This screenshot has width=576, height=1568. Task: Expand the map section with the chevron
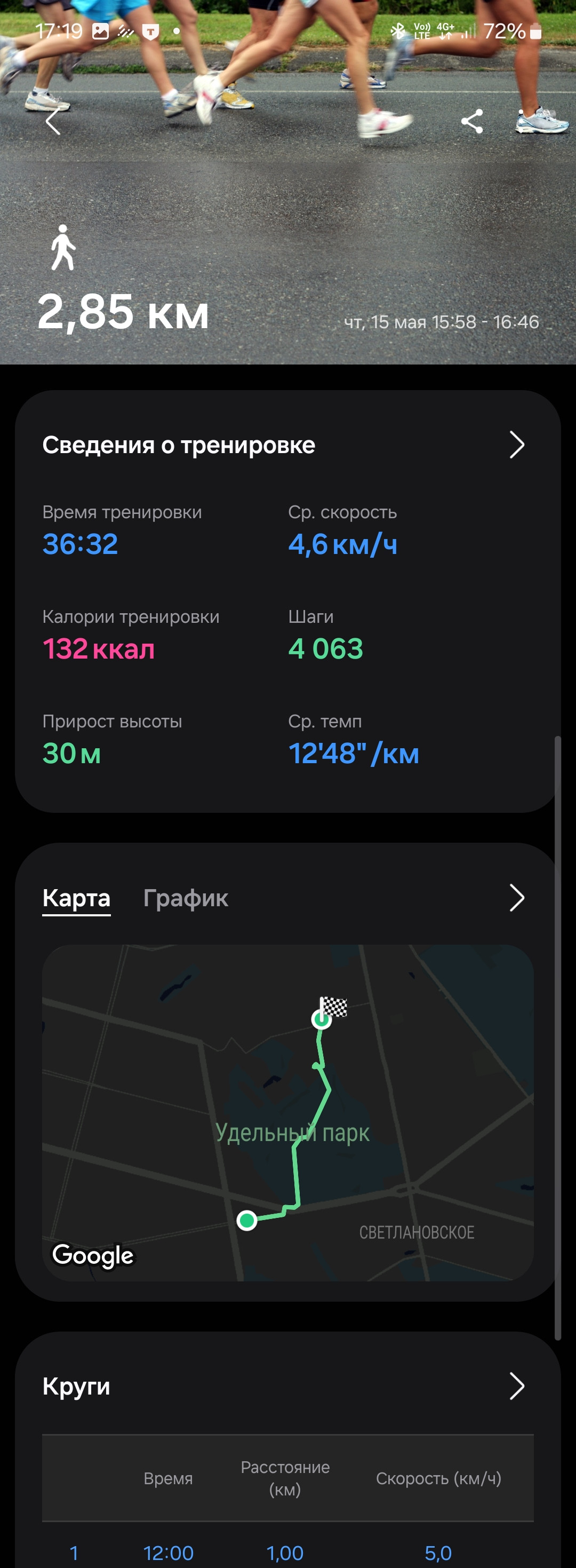516,898
